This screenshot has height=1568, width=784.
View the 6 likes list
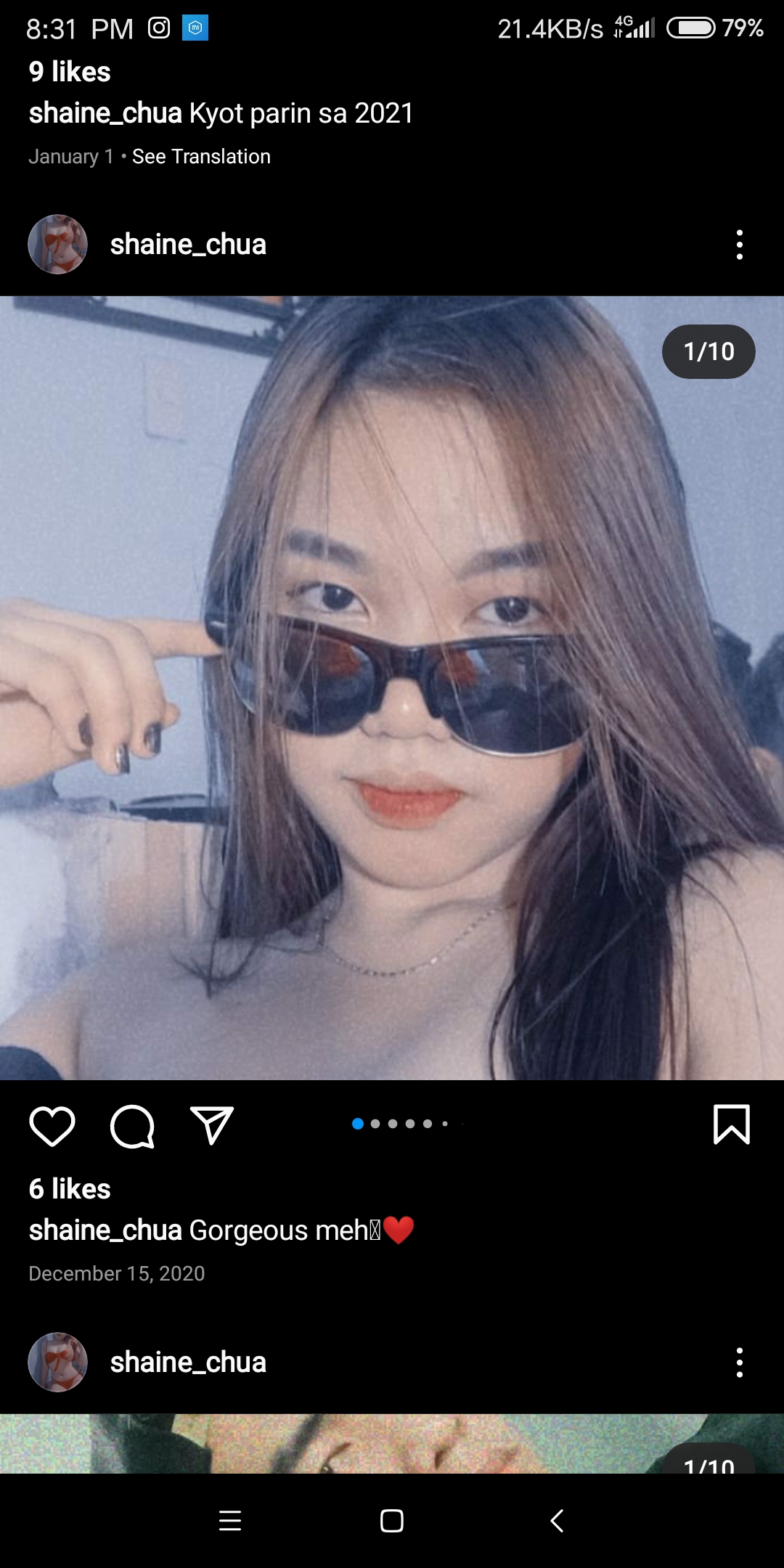(x=70, y=1189)
